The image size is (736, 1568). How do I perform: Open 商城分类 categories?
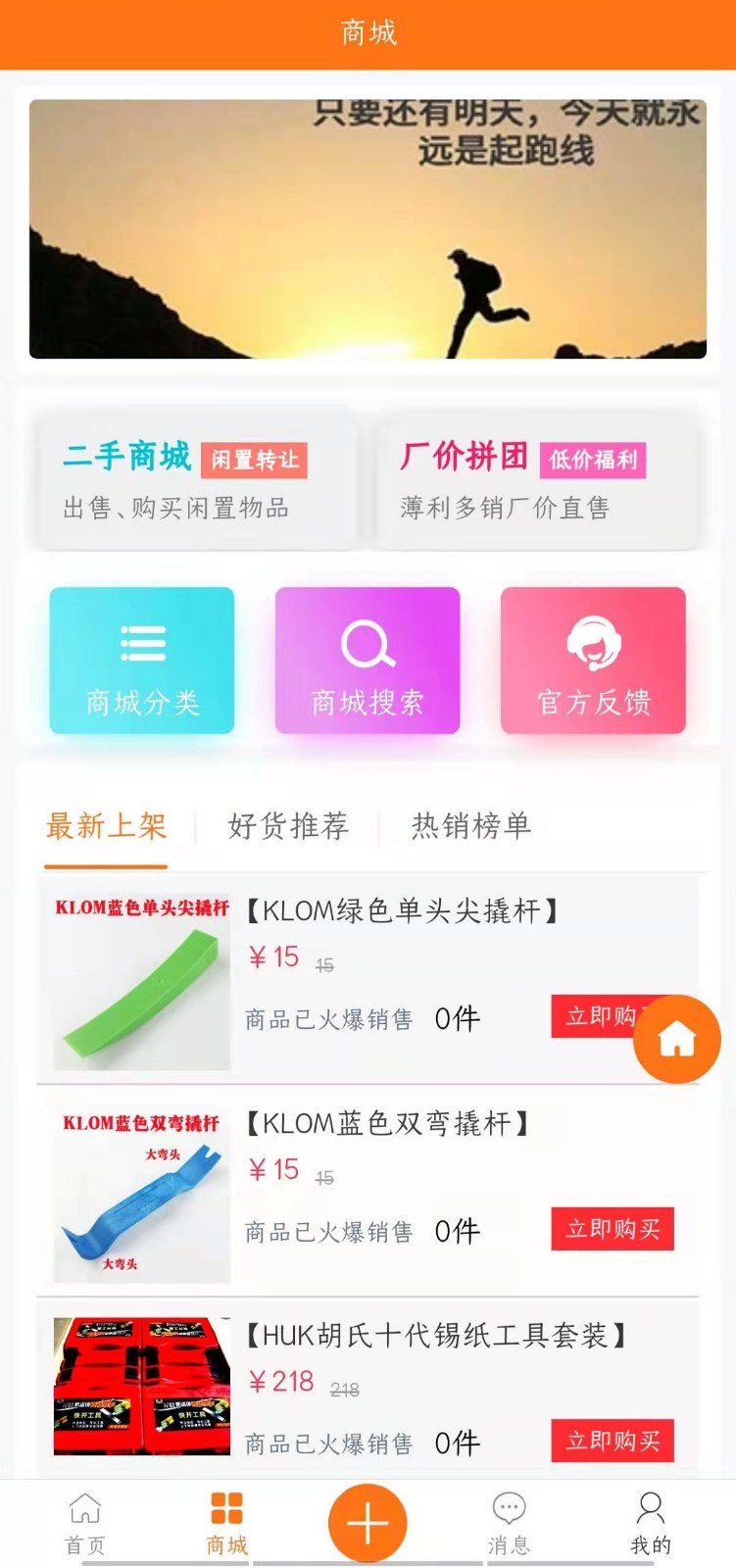click(x=142, y=660)
